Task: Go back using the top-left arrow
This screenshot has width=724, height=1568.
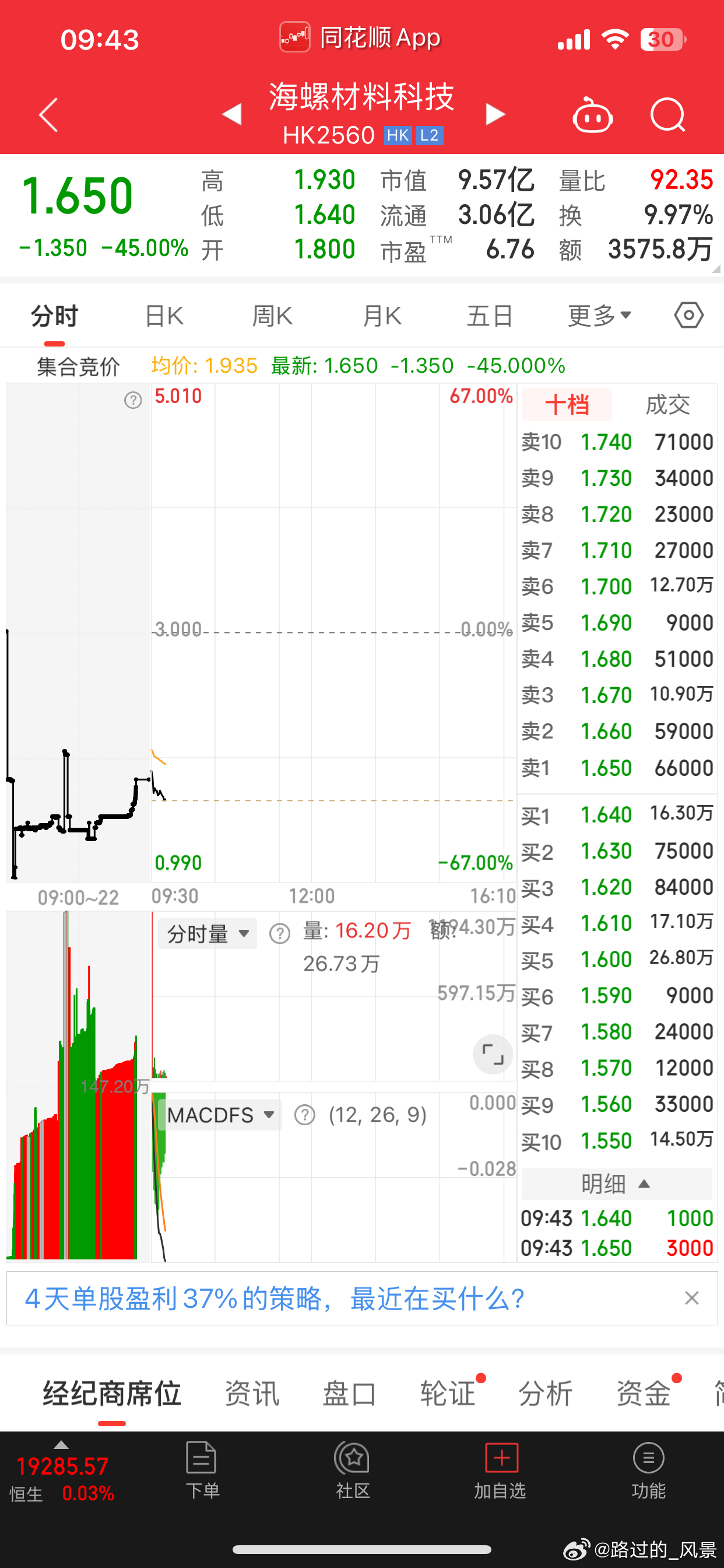Action: pyautogui.click(x=48, y=114)
